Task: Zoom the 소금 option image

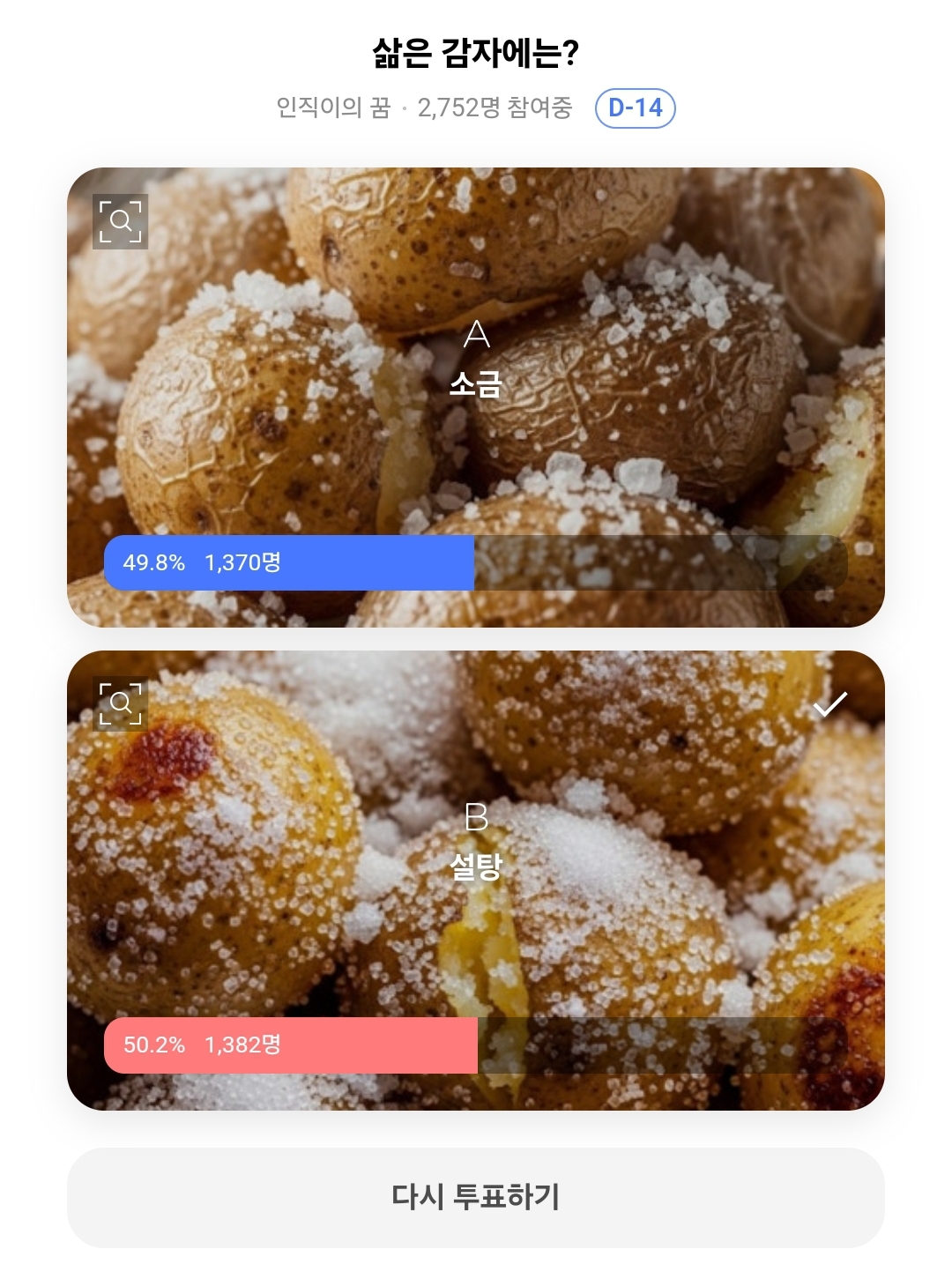Action: coord(120,221)
